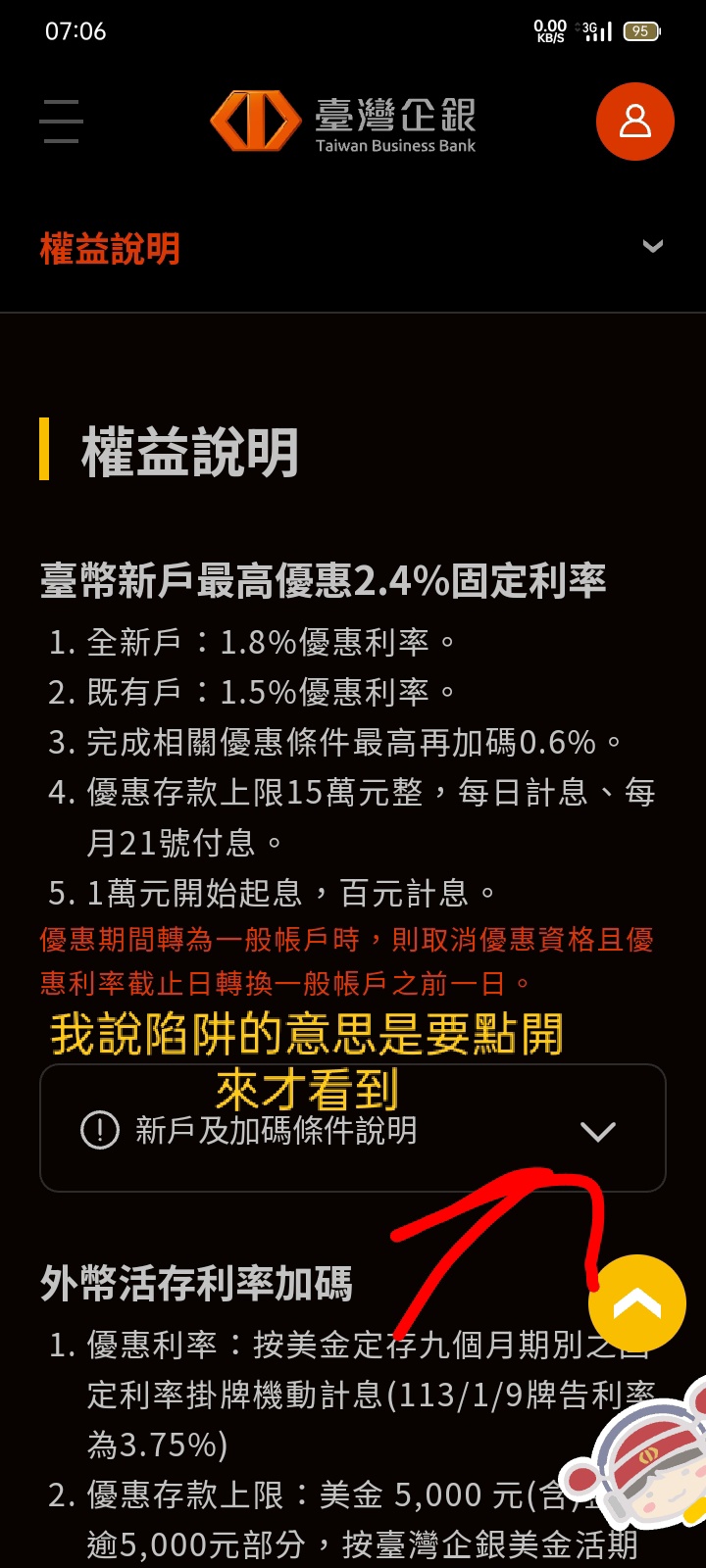
Task: Open the user account icon
Action: [634, 122]
